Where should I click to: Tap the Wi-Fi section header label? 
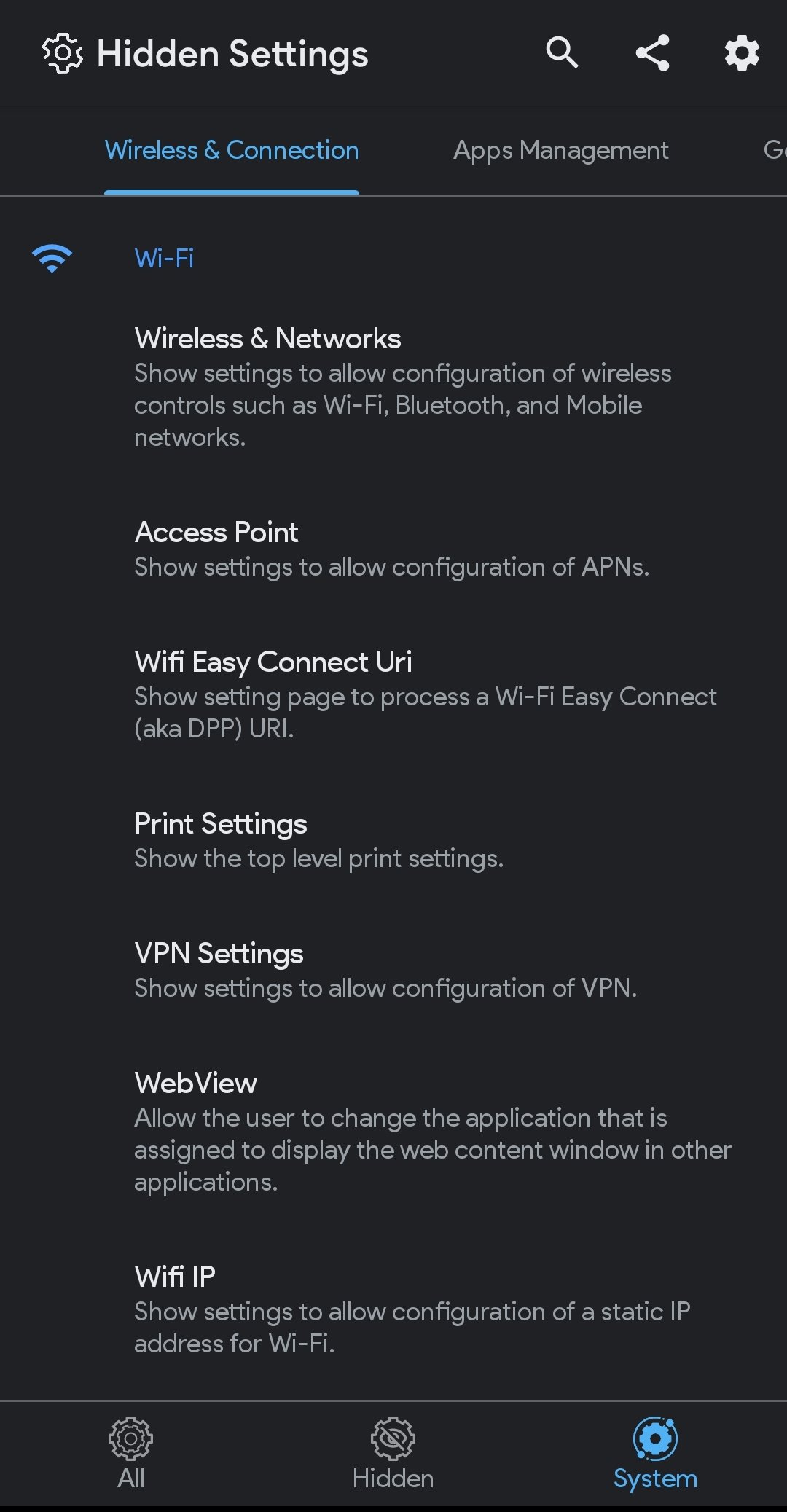(163, 257)
